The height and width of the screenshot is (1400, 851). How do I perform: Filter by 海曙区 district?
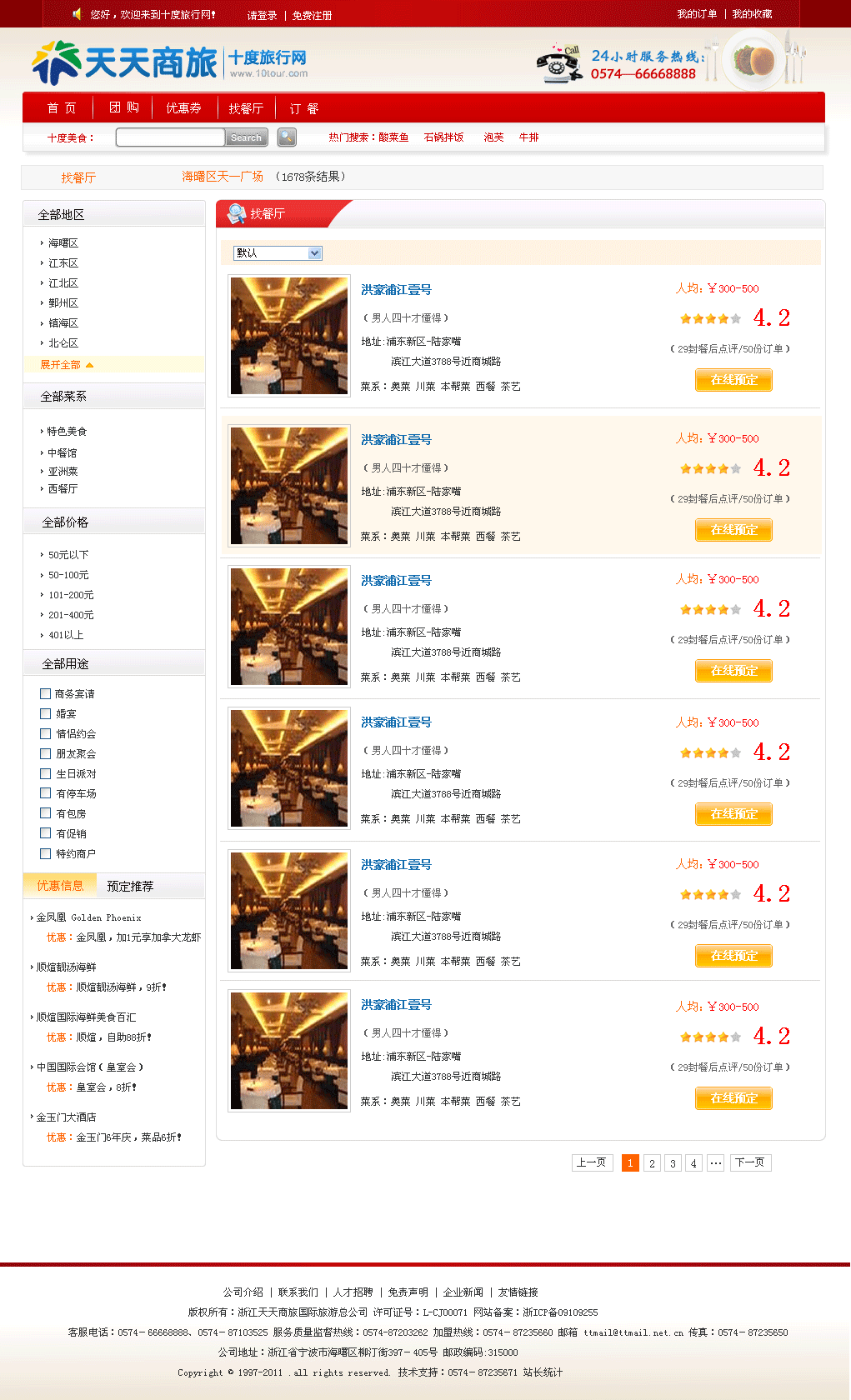point(63,243)
